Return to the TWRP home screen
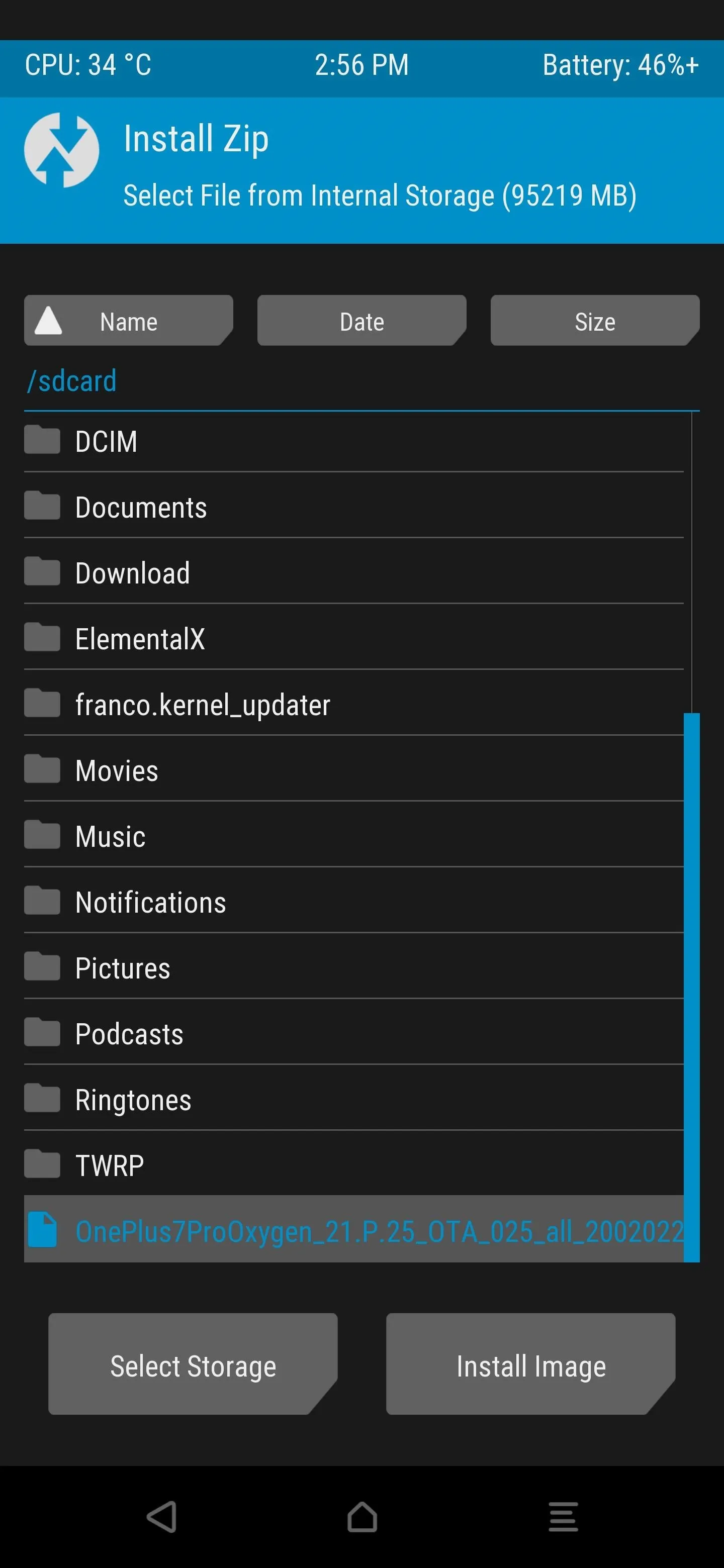Viewport: 724px width, 1568px height. pyautogui.click(x=363, y=1516)
